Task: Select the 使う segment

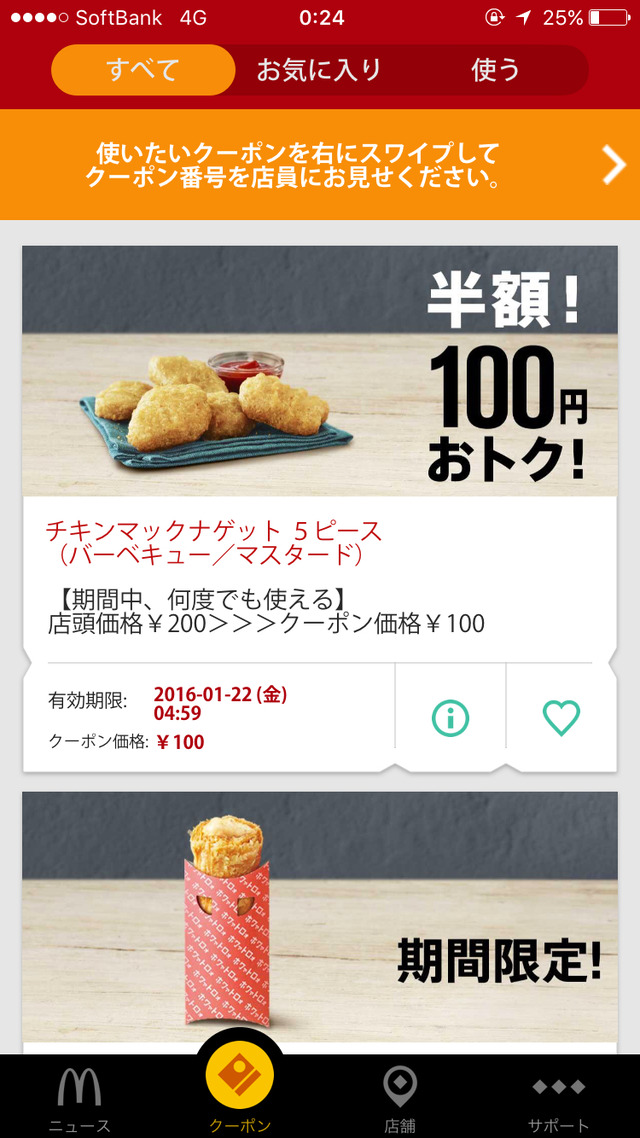Action: click(496, 70)
